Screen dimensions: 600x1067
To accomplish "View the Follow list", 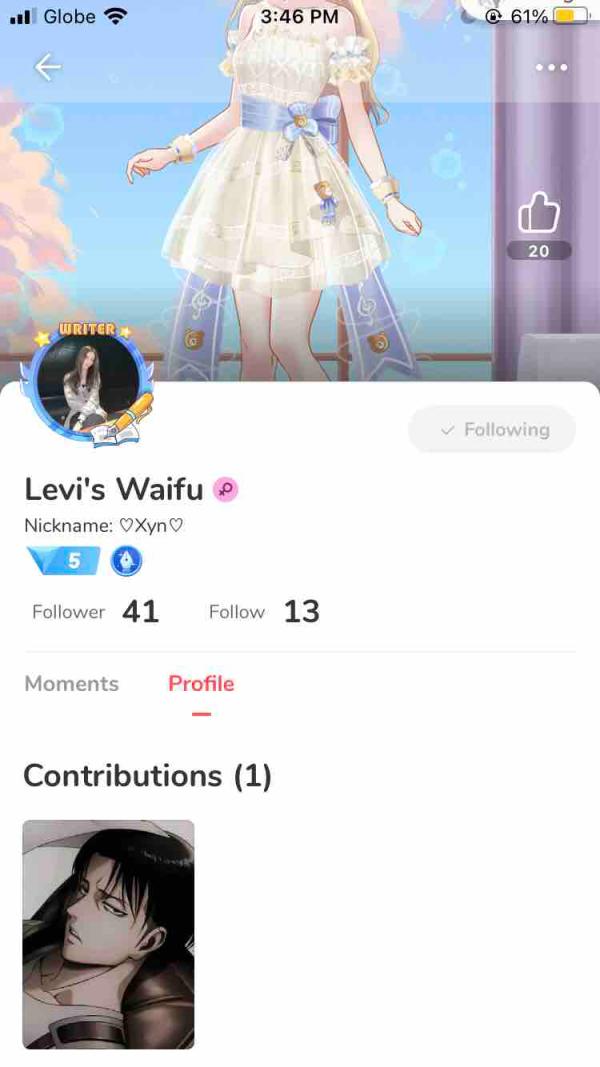I will (x=264, y=612).
